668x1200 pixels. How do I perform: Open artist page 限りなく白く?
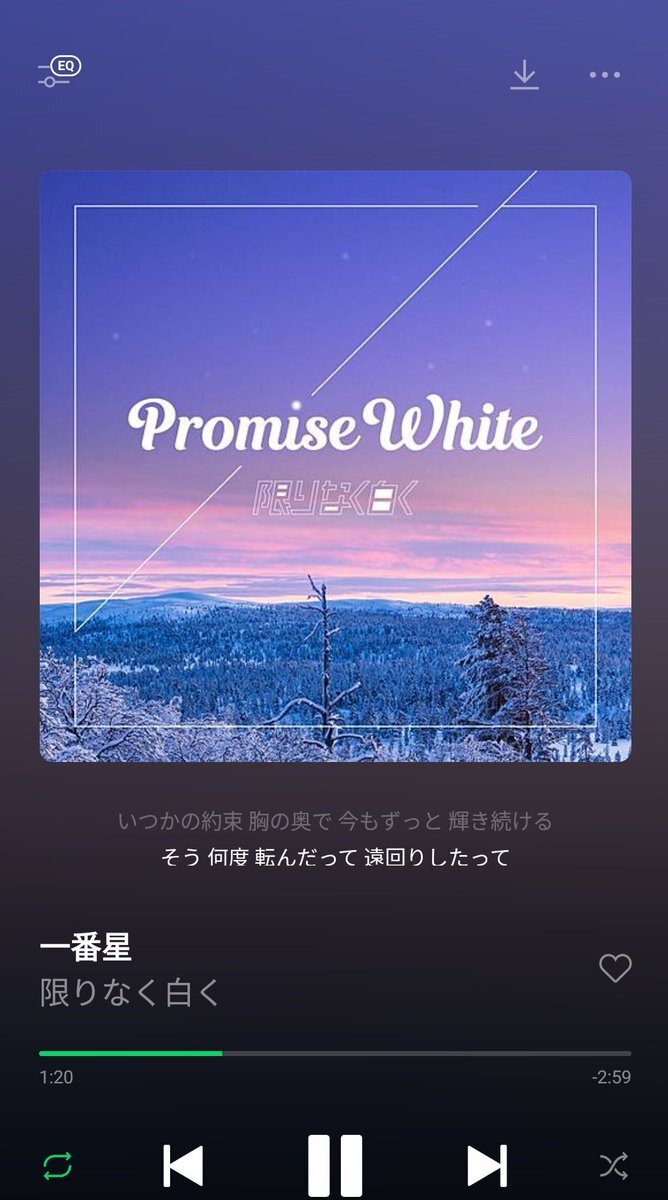[130, 993]
